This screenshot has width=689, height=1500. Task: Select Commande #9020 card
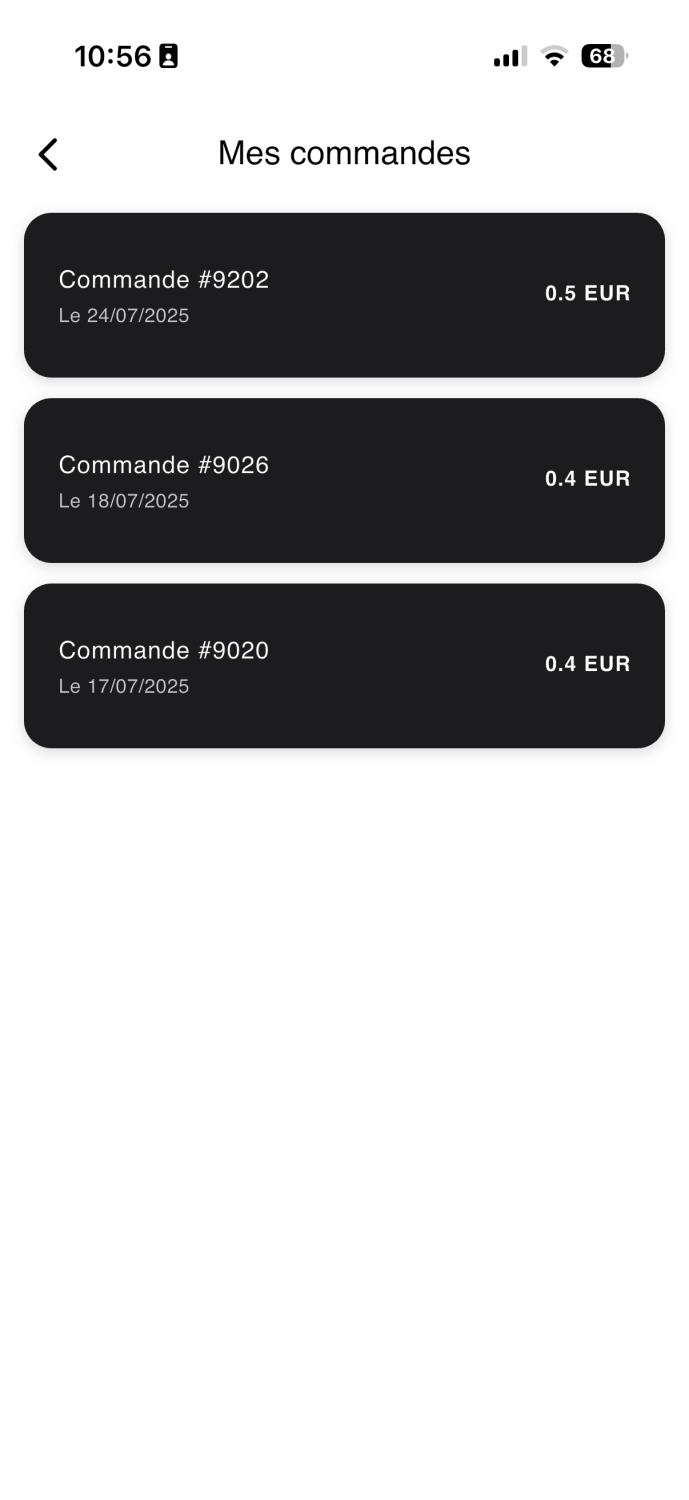344,665
